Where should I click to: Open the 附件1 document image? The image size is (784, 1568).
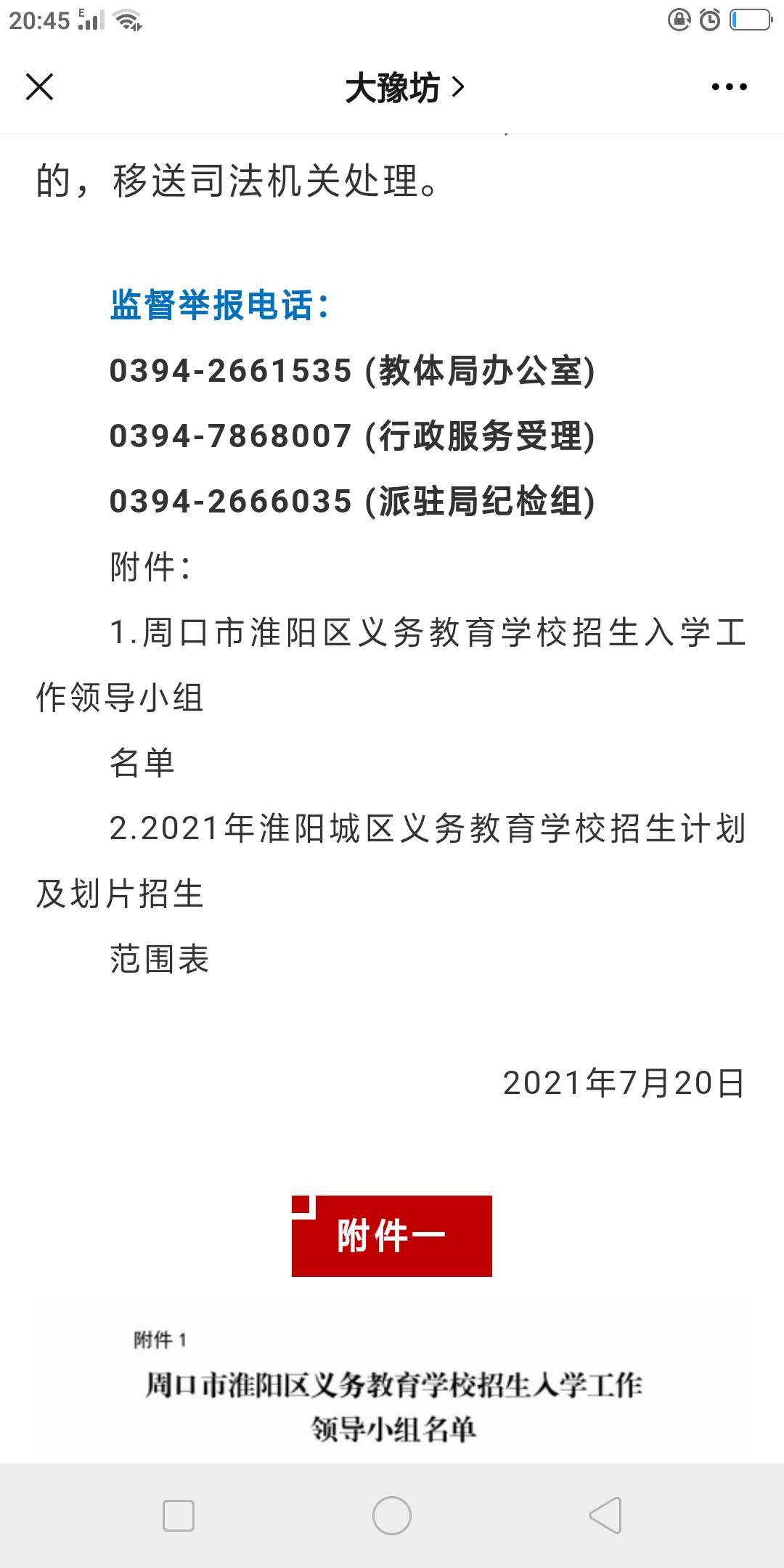coord(392,1383)
